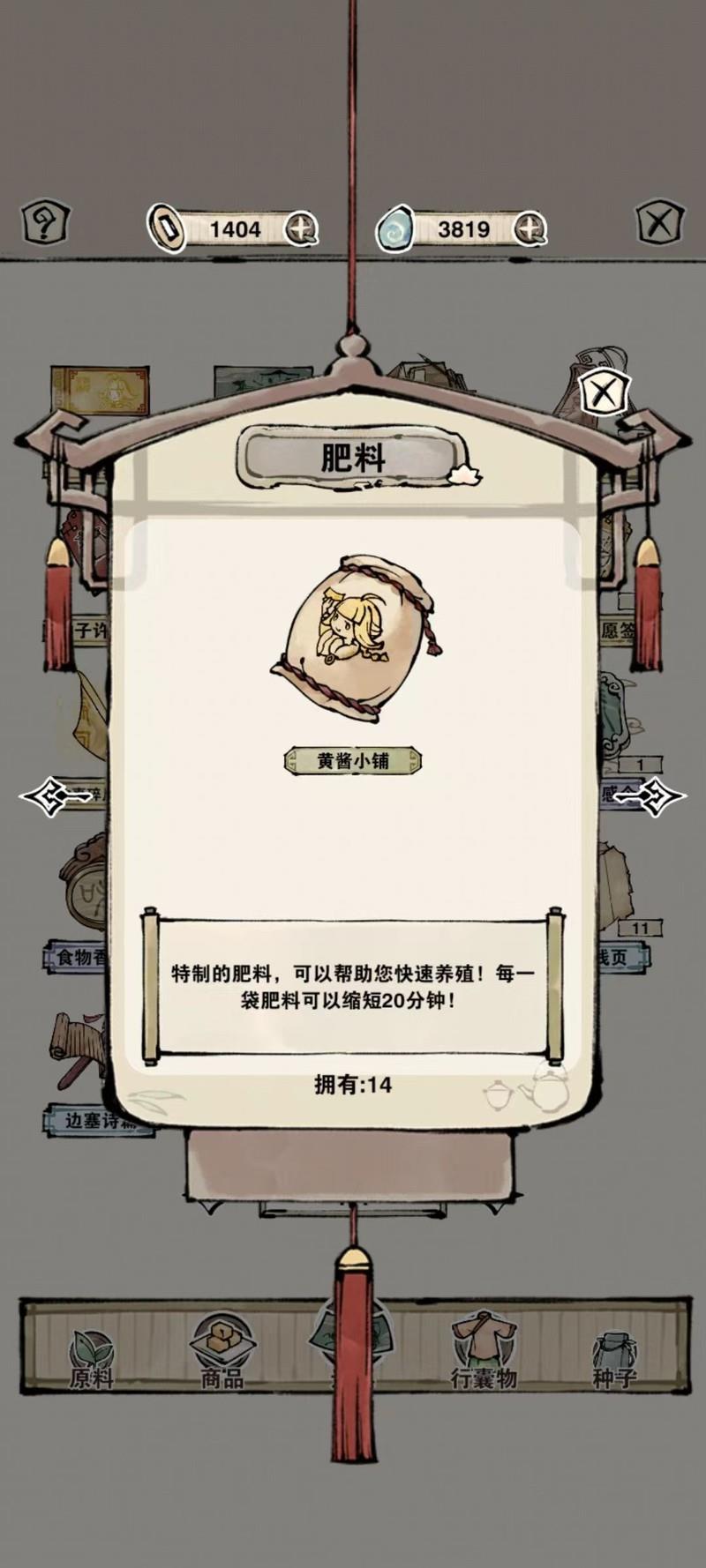Go to the previous item with left arrow
The height and width of the screenshot is (1568, 706).
point(55,796)
